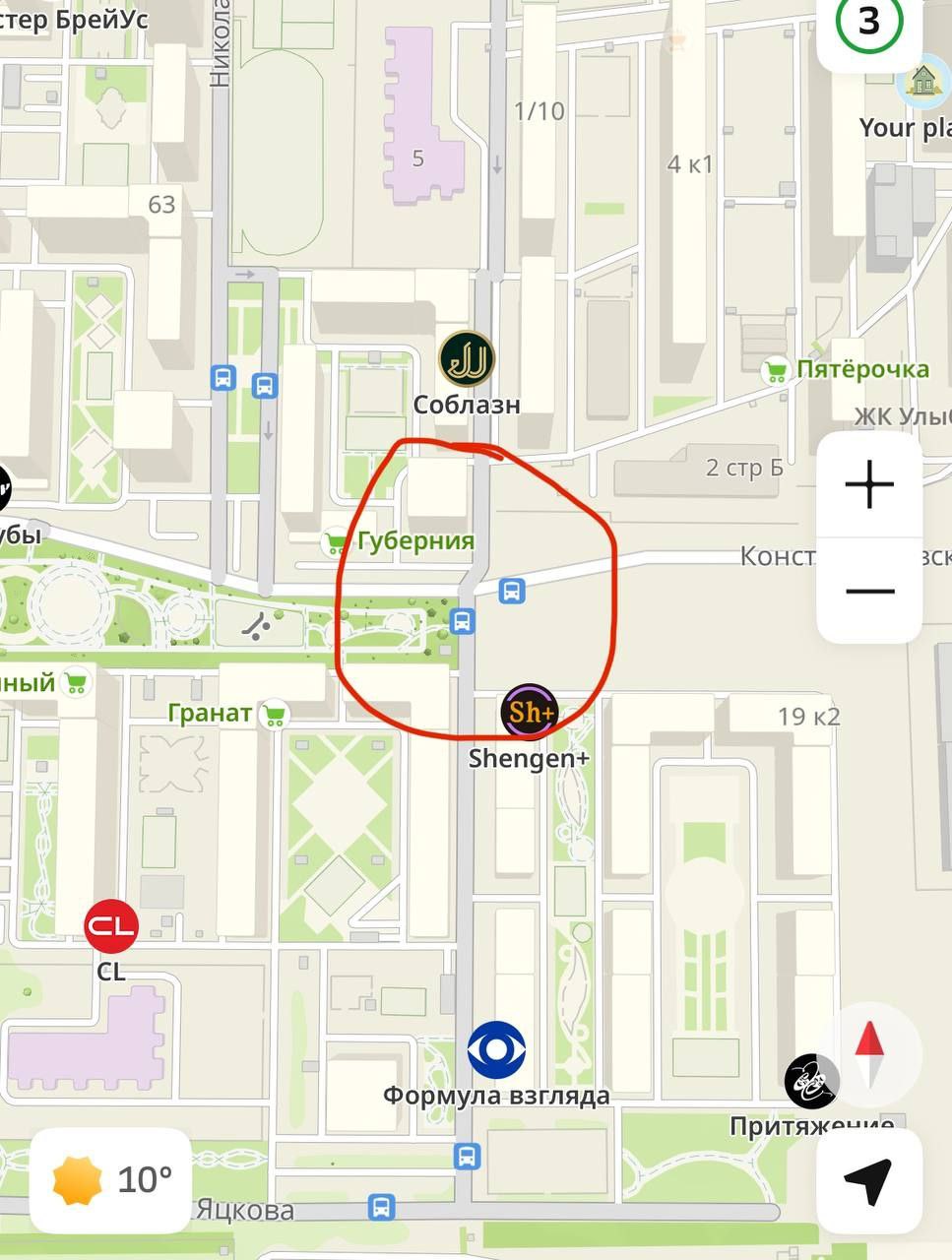Open the Притяжение place marker
952x1260 pixels.
812,1081
